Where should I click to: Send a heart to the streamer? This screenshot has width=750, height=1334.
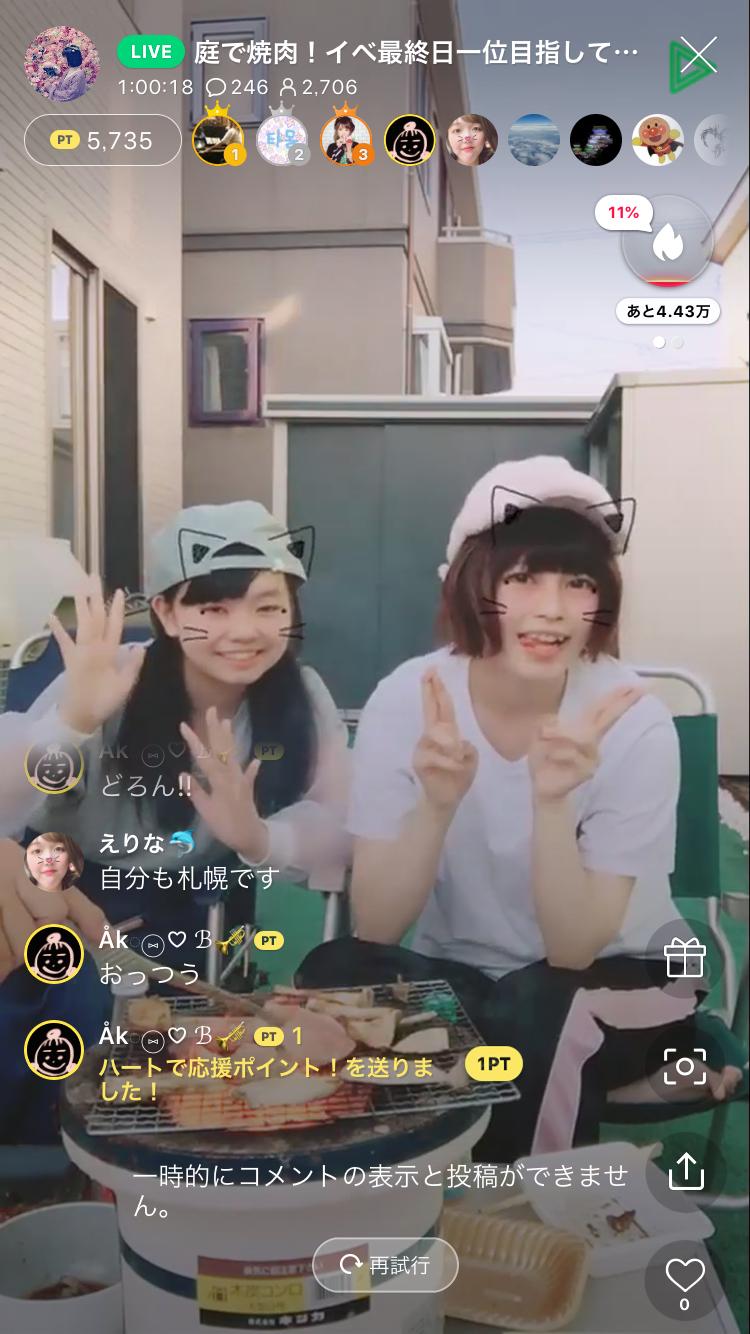pyautogui.click(x=685, y=1277)
